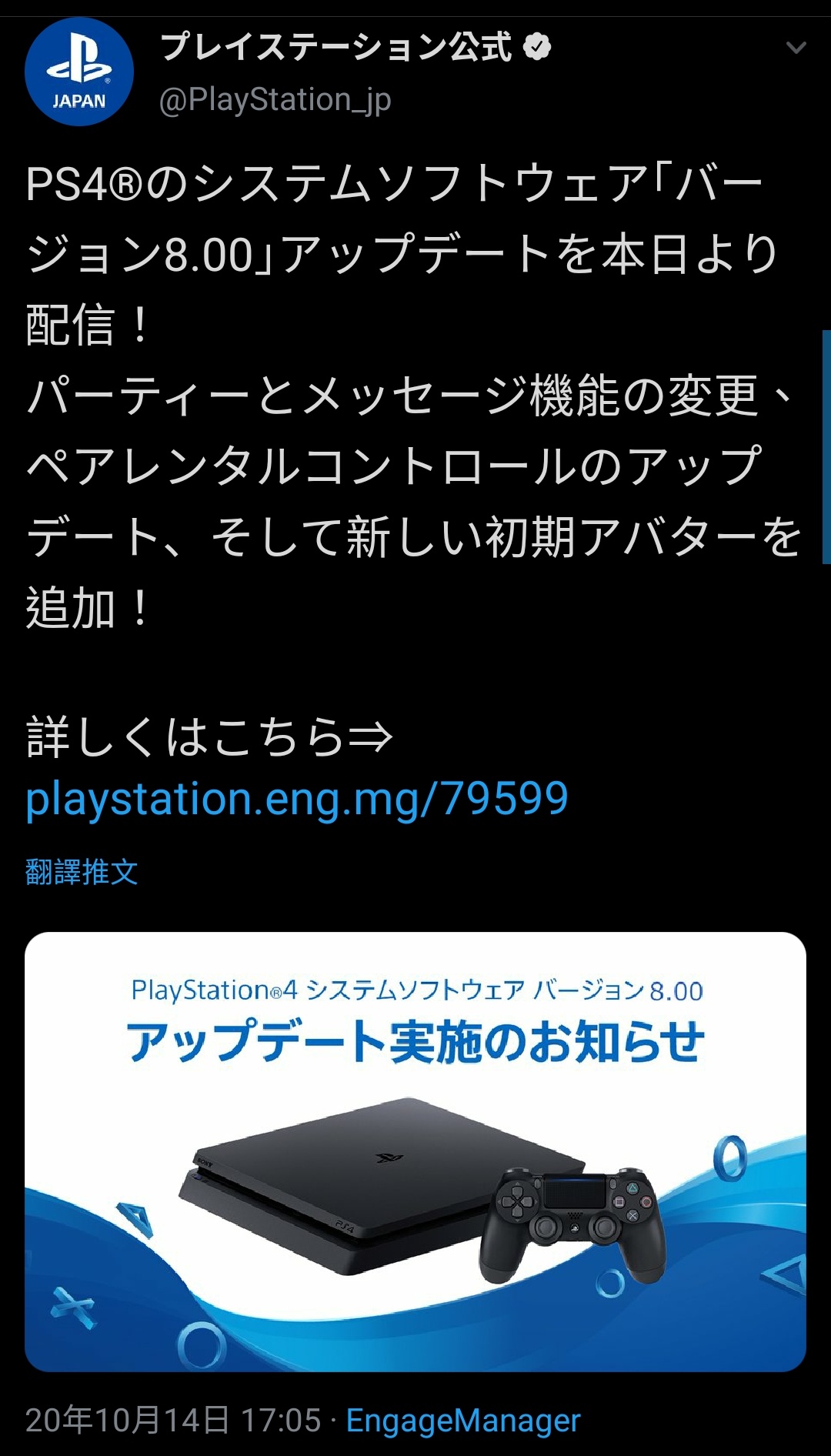Tap the EngageManager source link

463,1421
